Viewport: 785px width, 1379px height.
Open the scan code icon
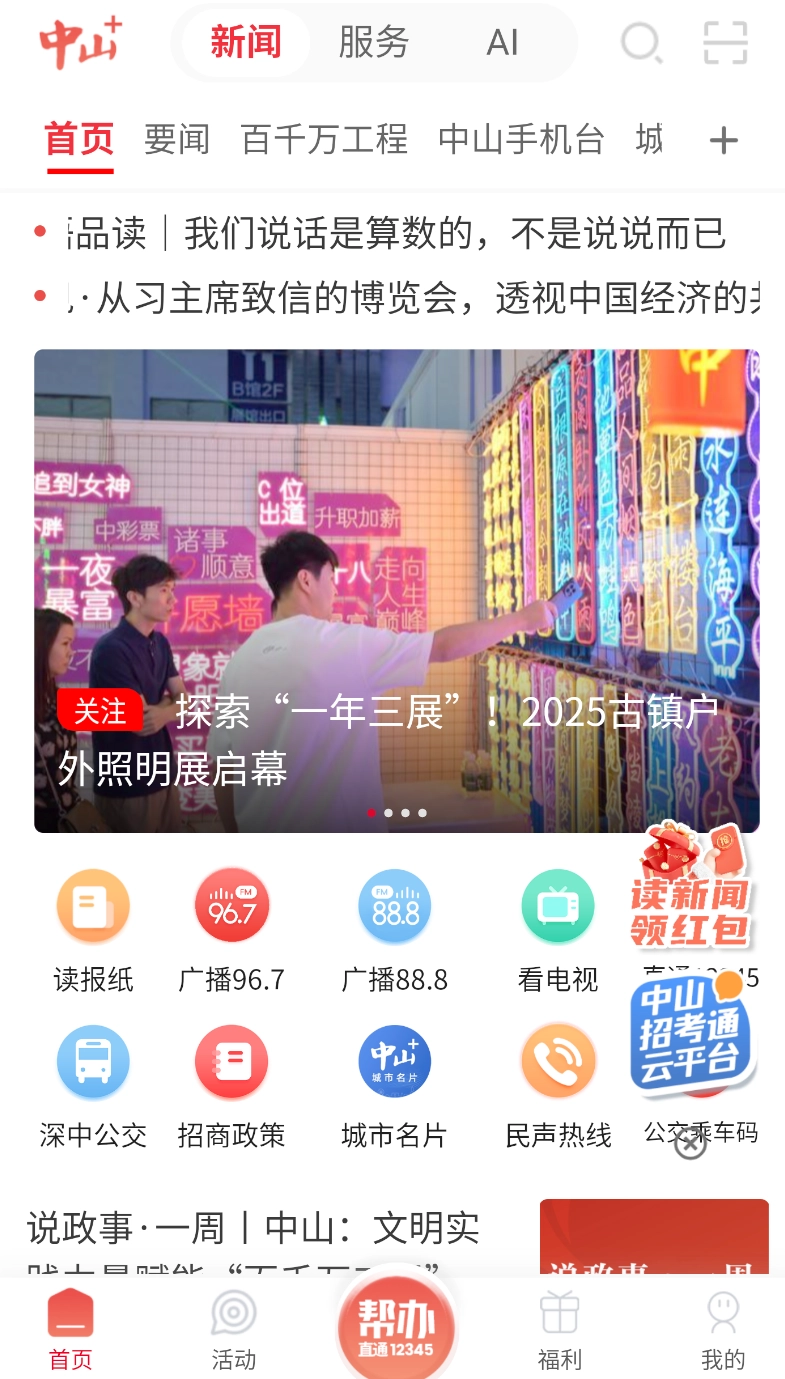(x=725, y=43)
